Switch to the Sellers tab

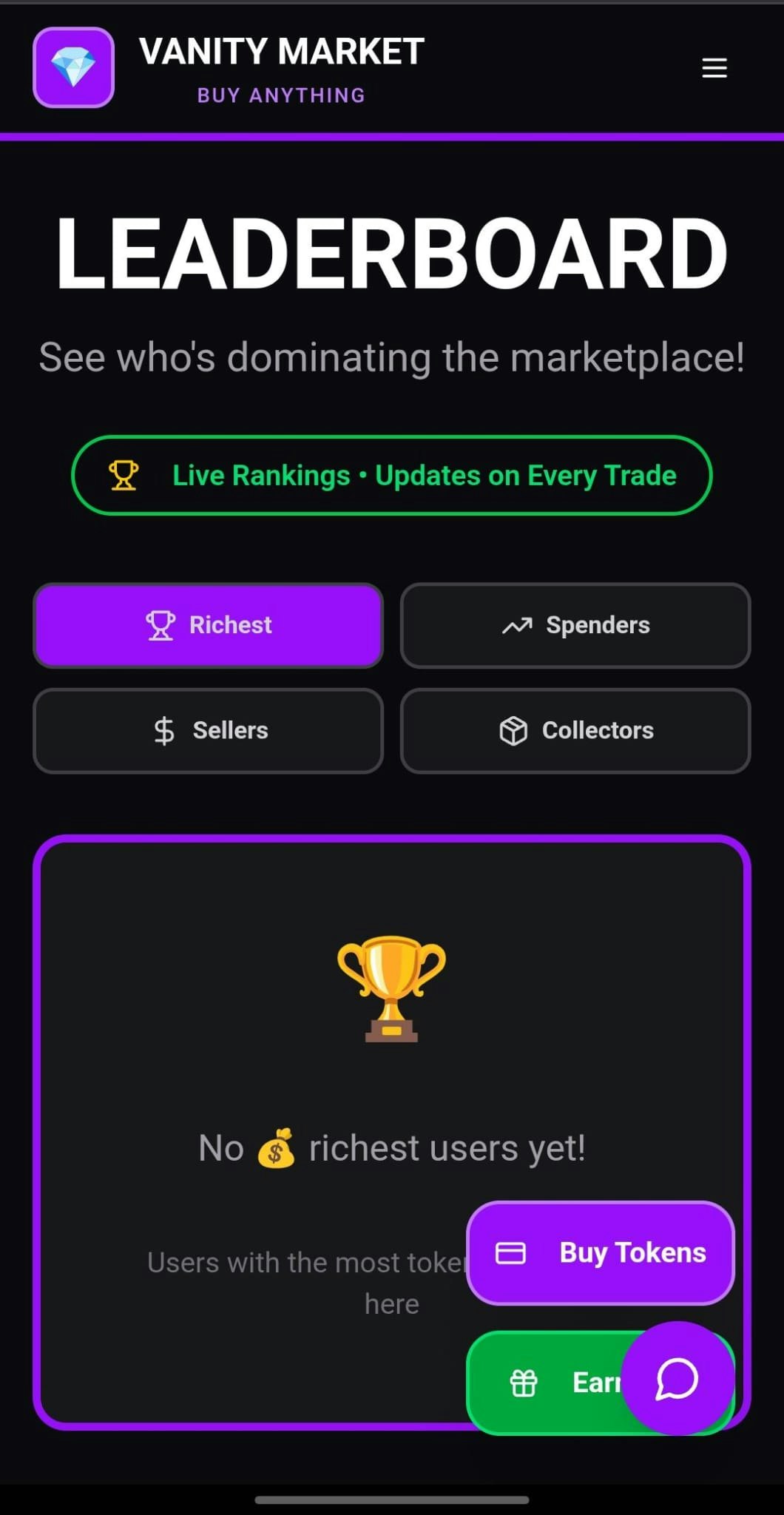(x=208, y=731)
